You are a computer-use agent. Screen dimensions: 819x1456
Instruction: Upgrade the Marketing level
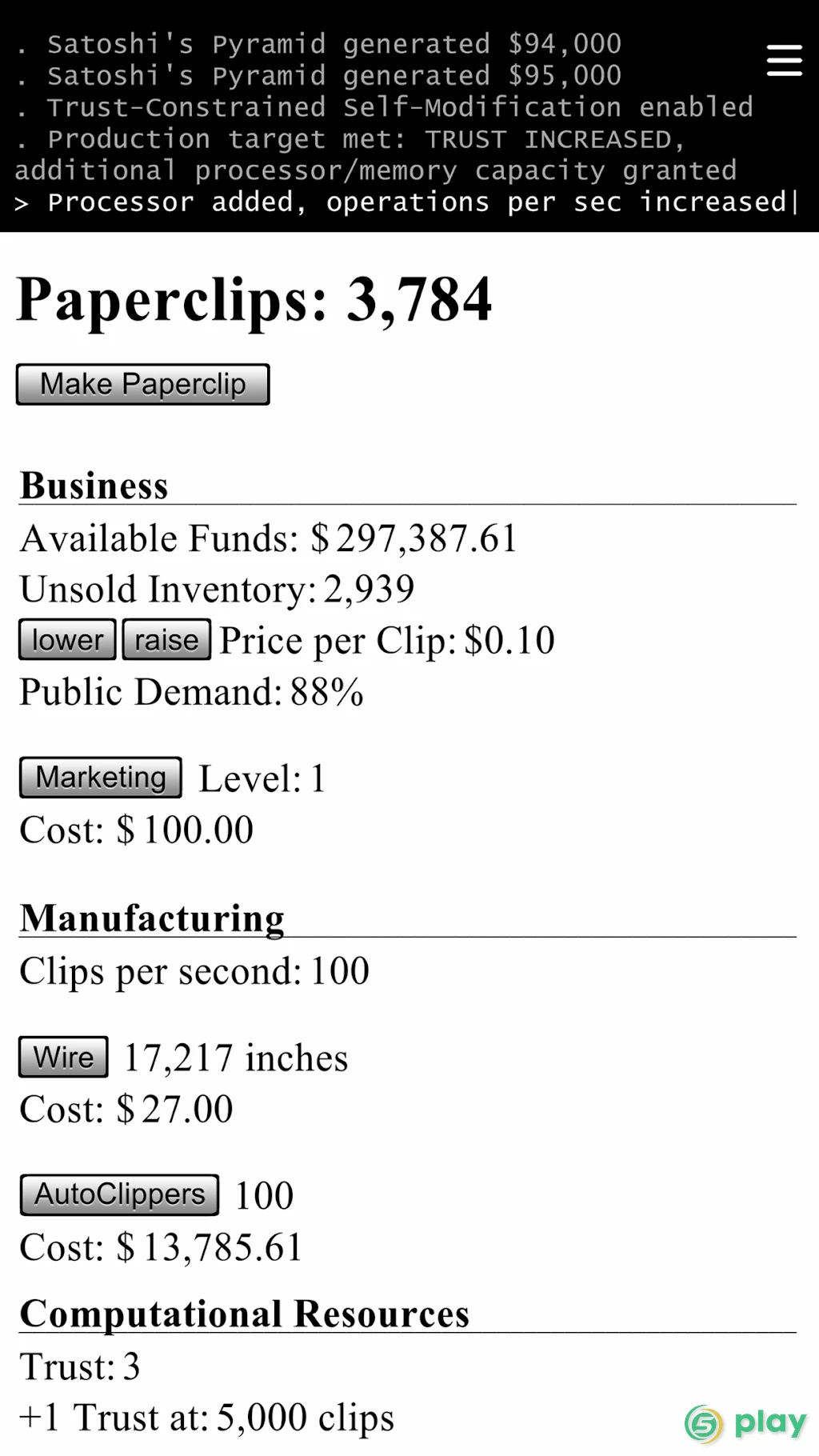(x=101, y=778)
